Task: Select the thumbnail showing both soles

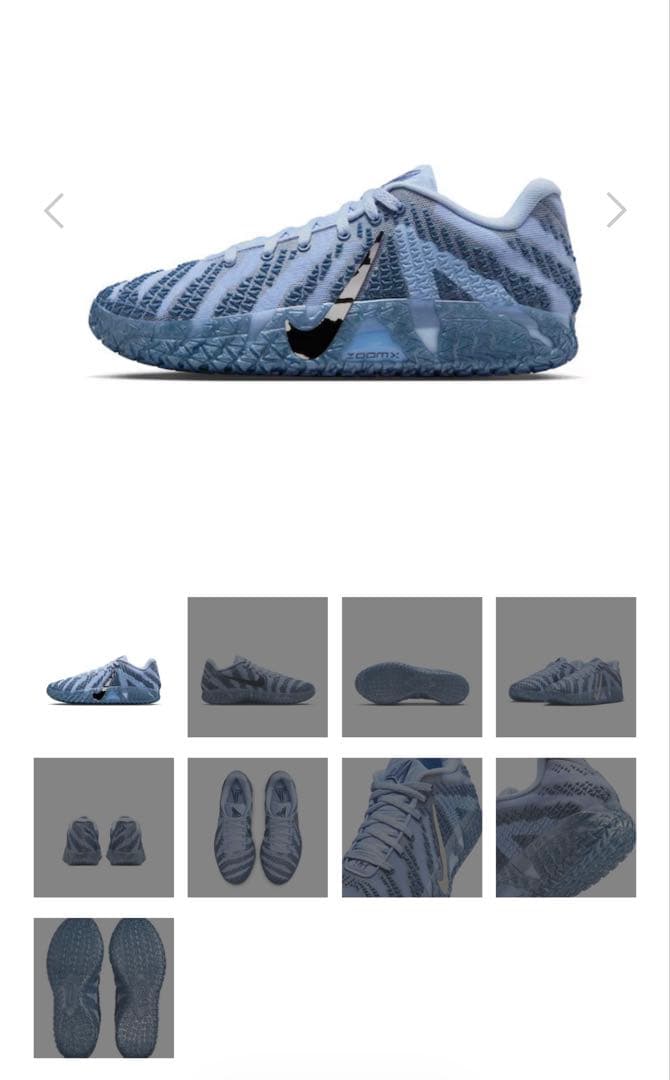Action: [104, 987]
